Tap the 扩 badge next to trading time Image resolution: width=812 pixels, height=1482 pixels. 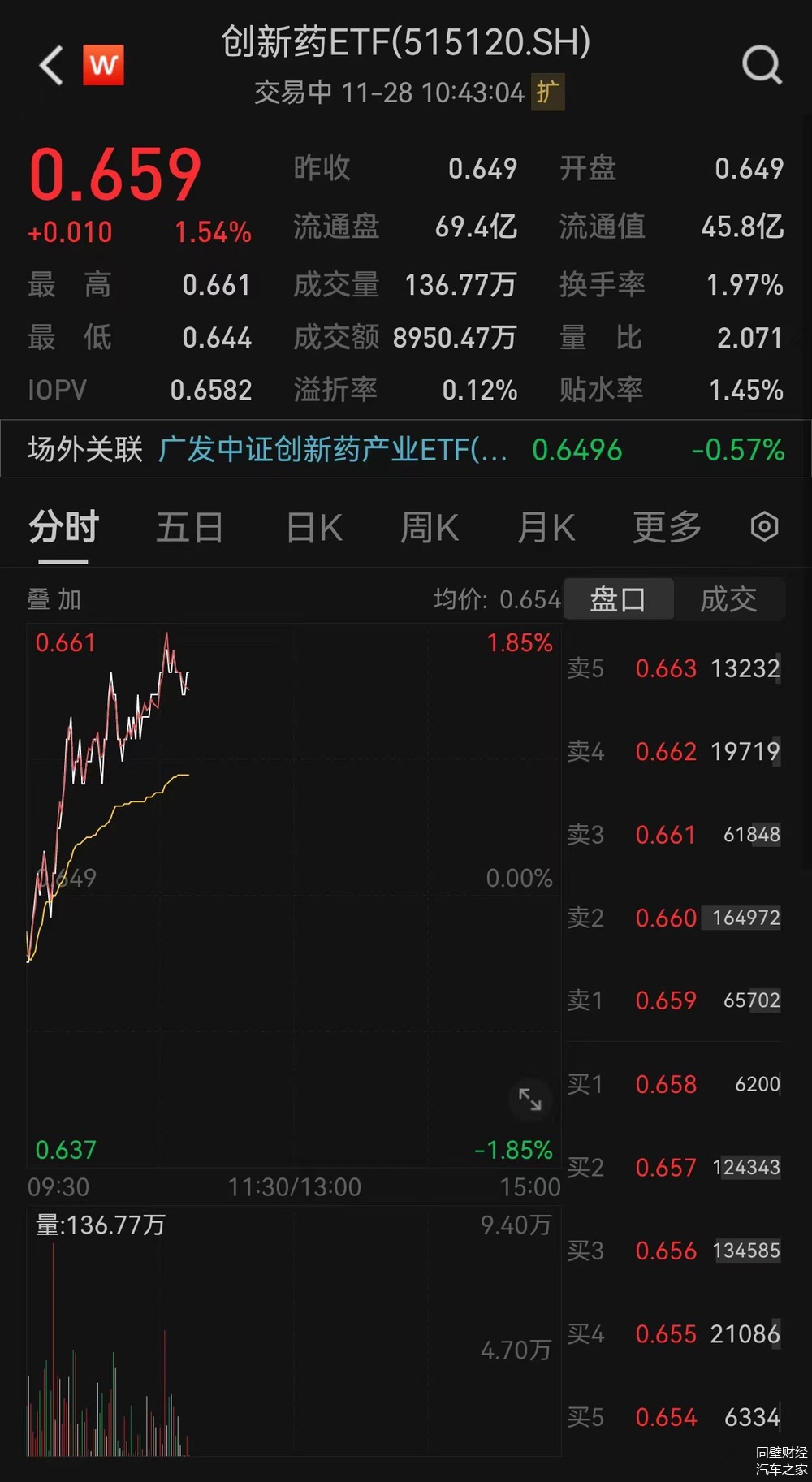549,93
